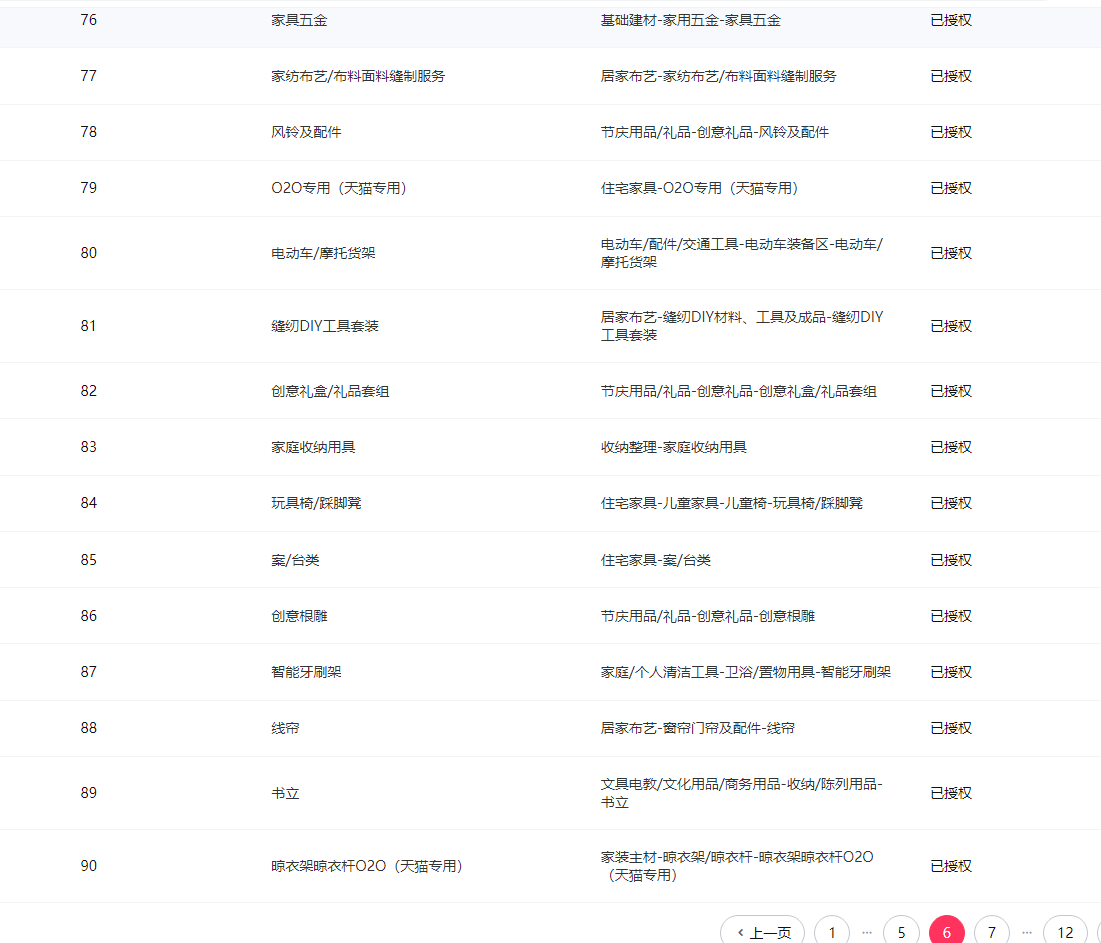Jump to last page 12
The image size is (1101, 943).
[1065, 931]
